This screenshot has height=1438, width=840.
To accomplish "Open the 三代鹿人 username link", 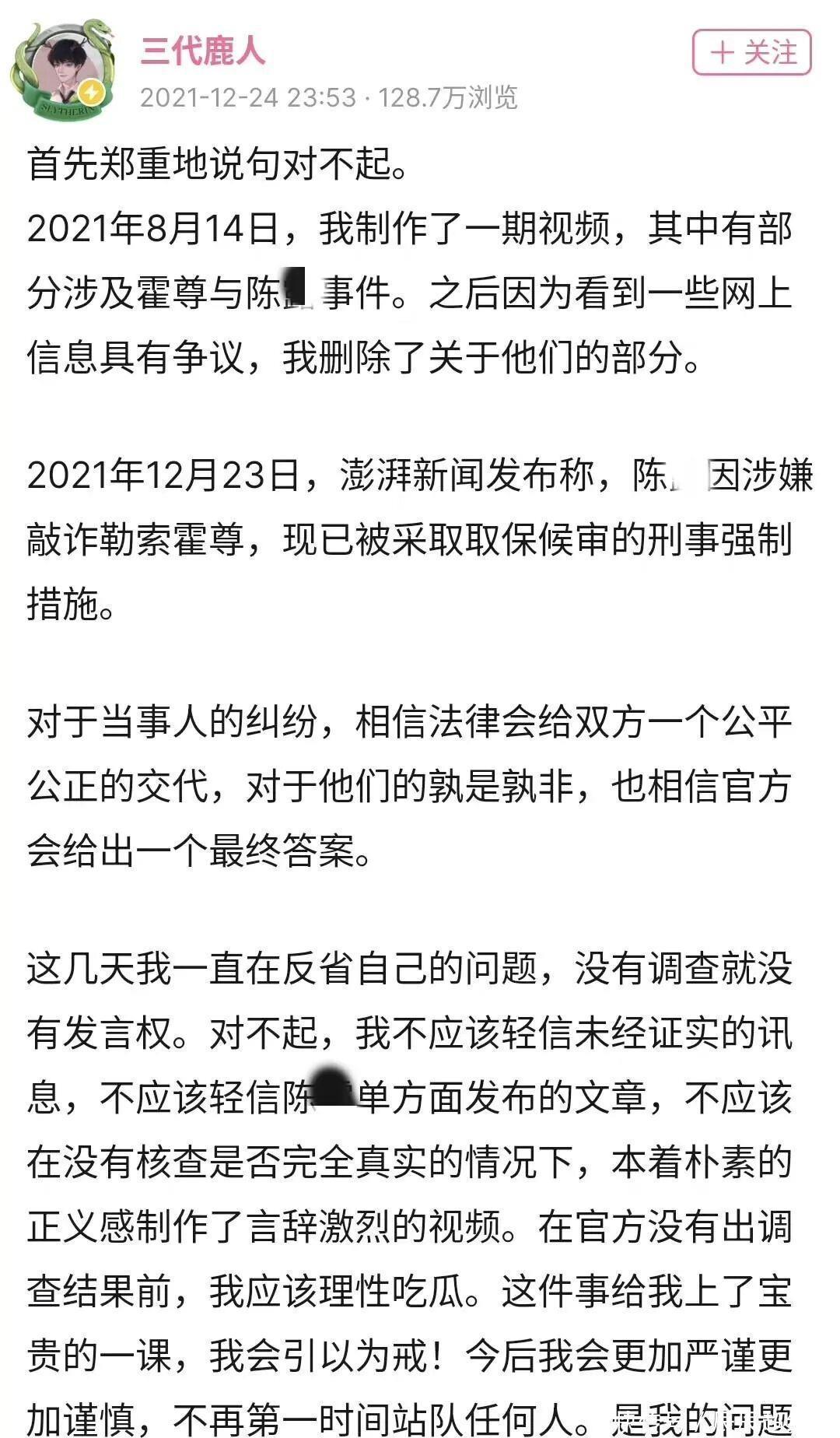I will tap(203, 51).
